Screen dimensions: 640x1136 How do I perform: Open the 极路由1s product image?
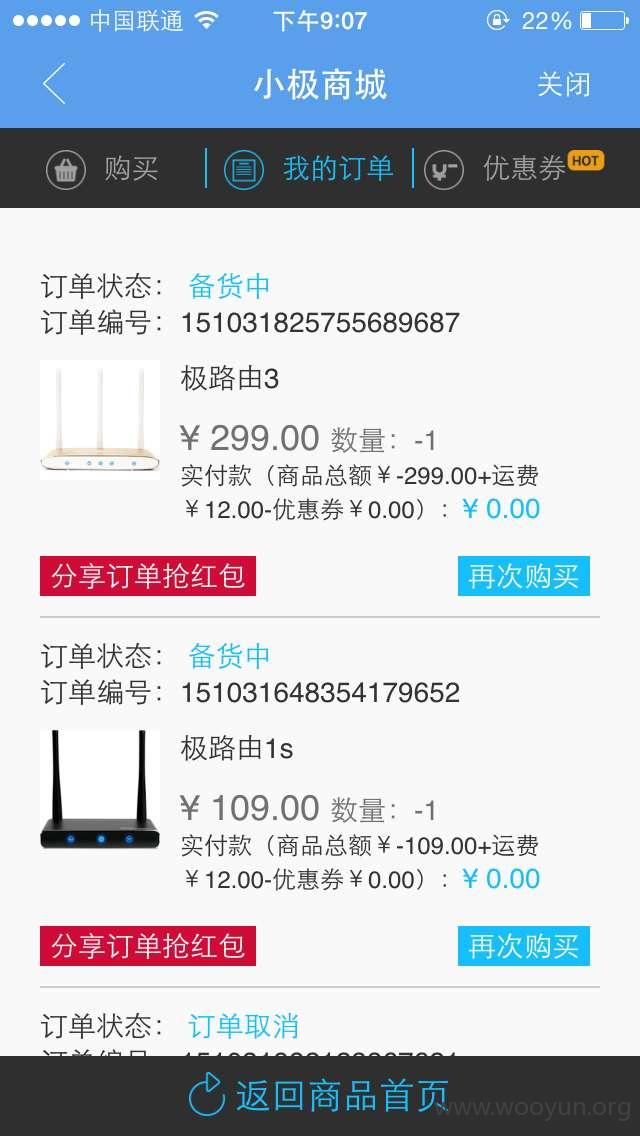click(100, 789)
